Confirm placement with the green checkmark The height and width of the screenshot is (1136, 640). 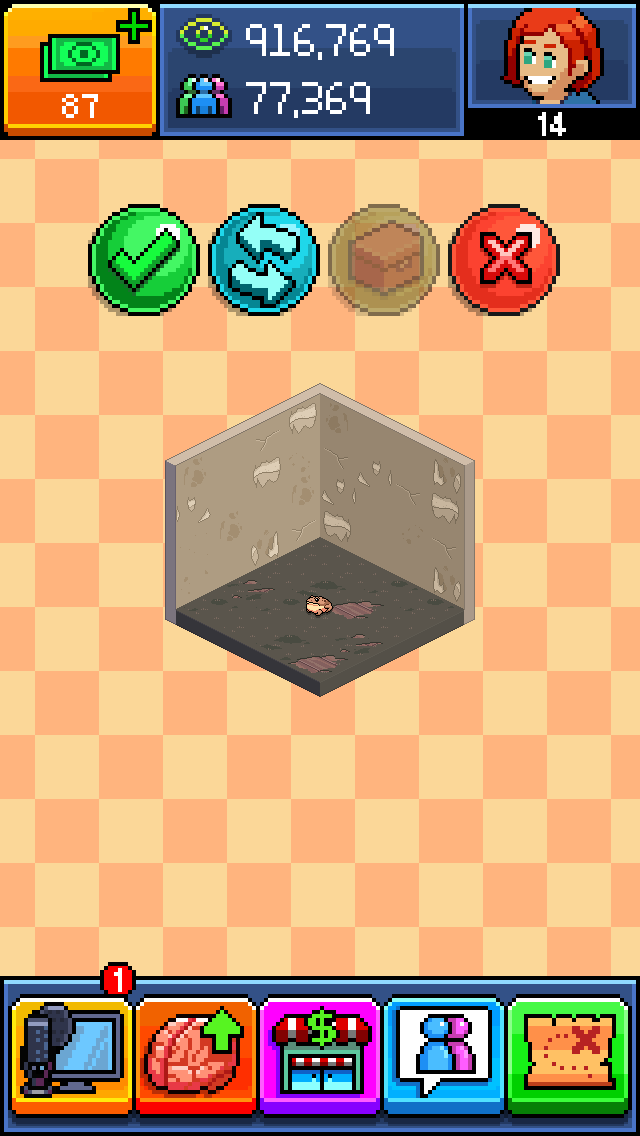(x=144, y=259)
